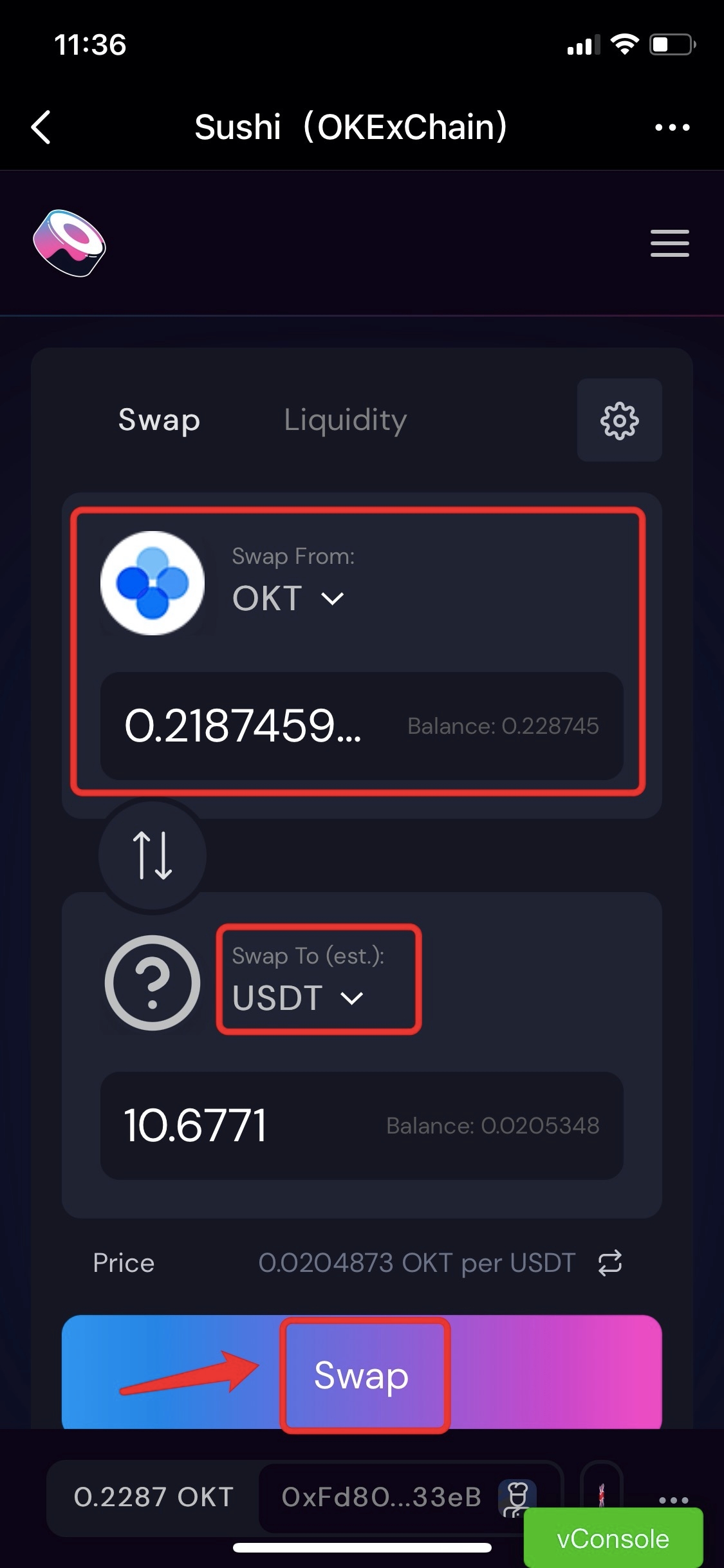
Task: Expand the OKT token selector
Action: click(288, 599)
